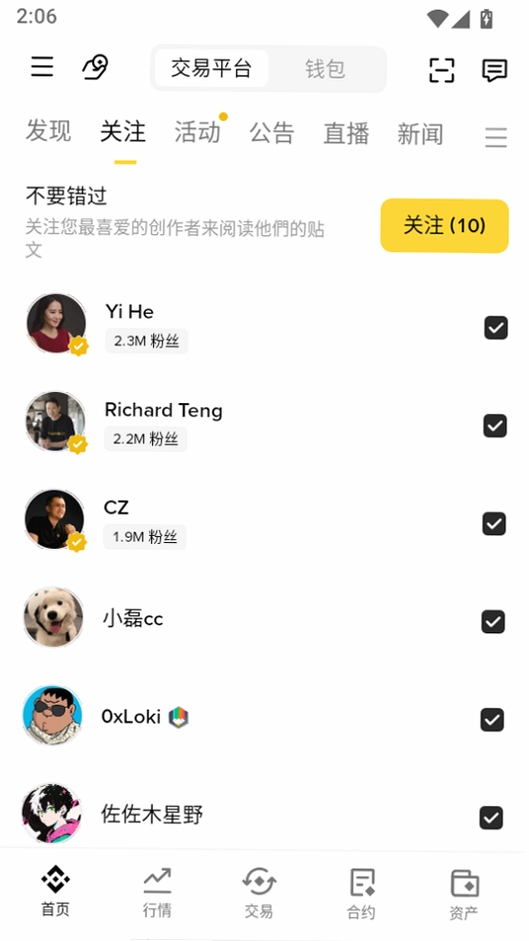Open the 合约 futures tab
This screenshot has height=941, width=529.
(x=361, y=894)
